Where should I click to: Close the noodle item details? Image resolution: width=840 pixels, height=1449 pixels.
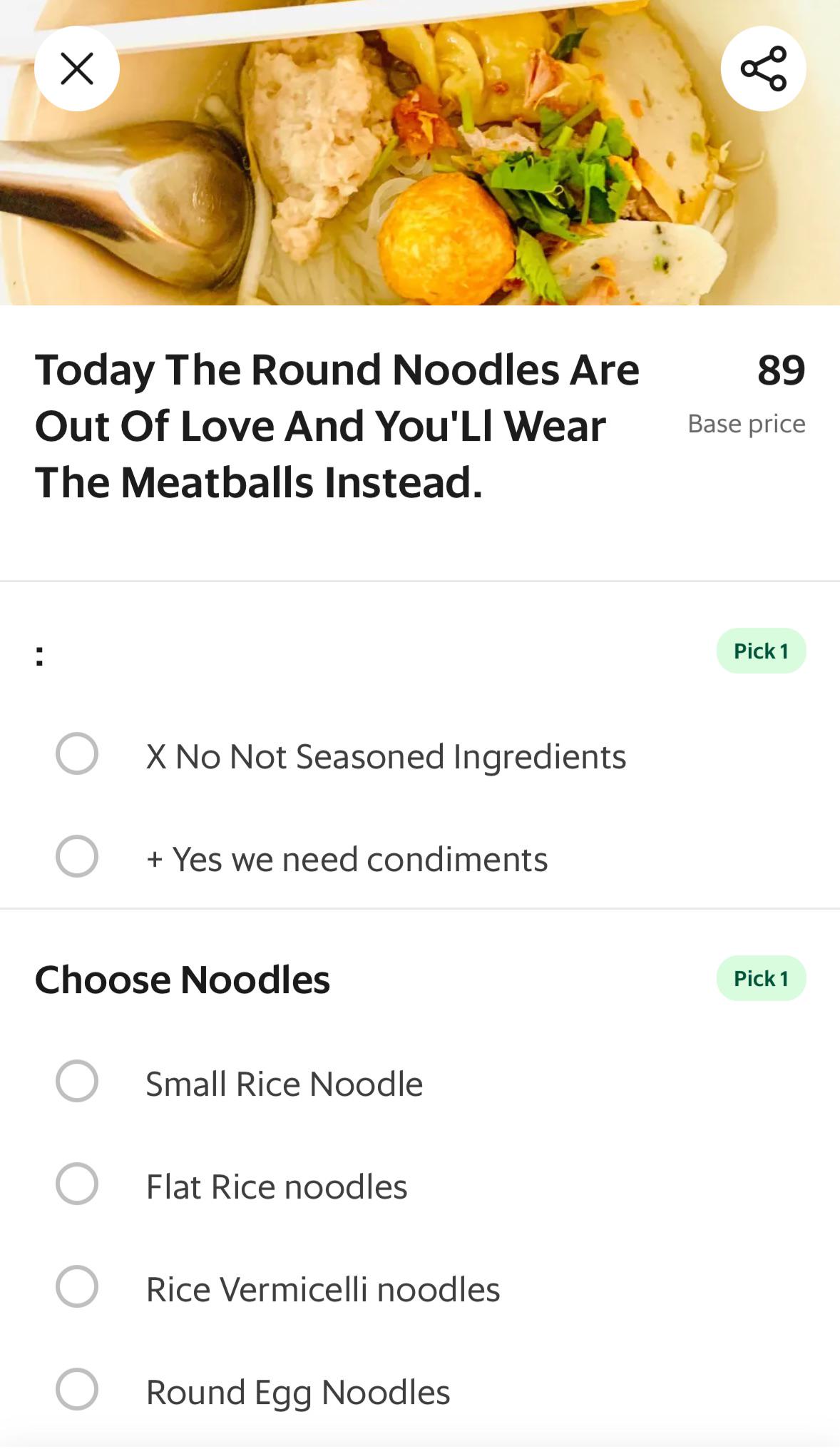pos(77,68)
